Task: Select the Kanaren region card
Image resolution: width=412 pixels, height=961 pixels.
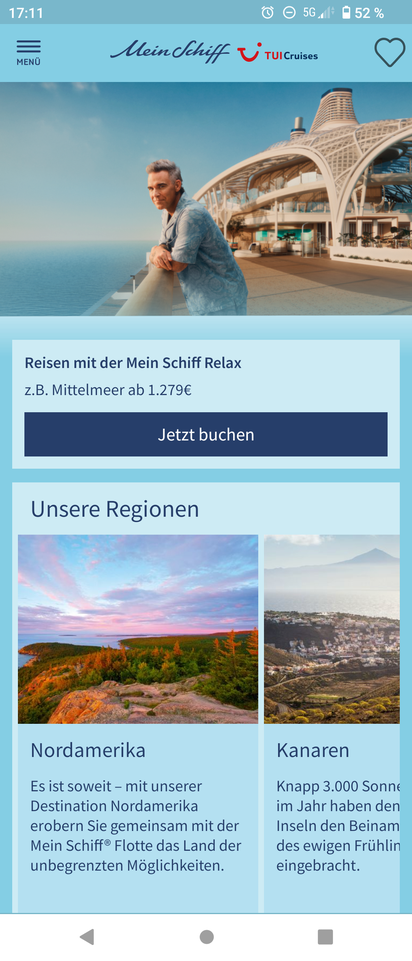Action: pos(332,724)
